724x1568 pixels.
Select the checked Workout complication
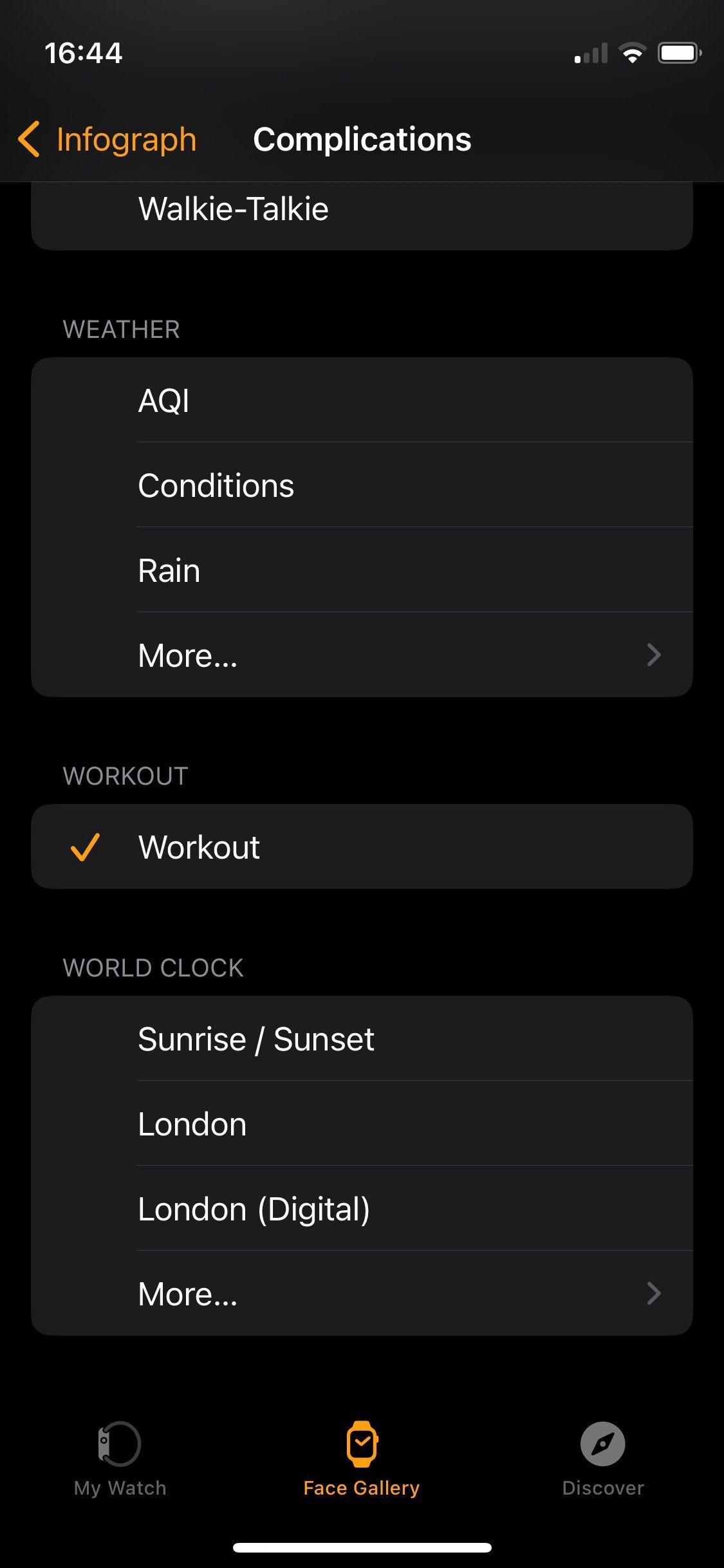coord(362,847)
